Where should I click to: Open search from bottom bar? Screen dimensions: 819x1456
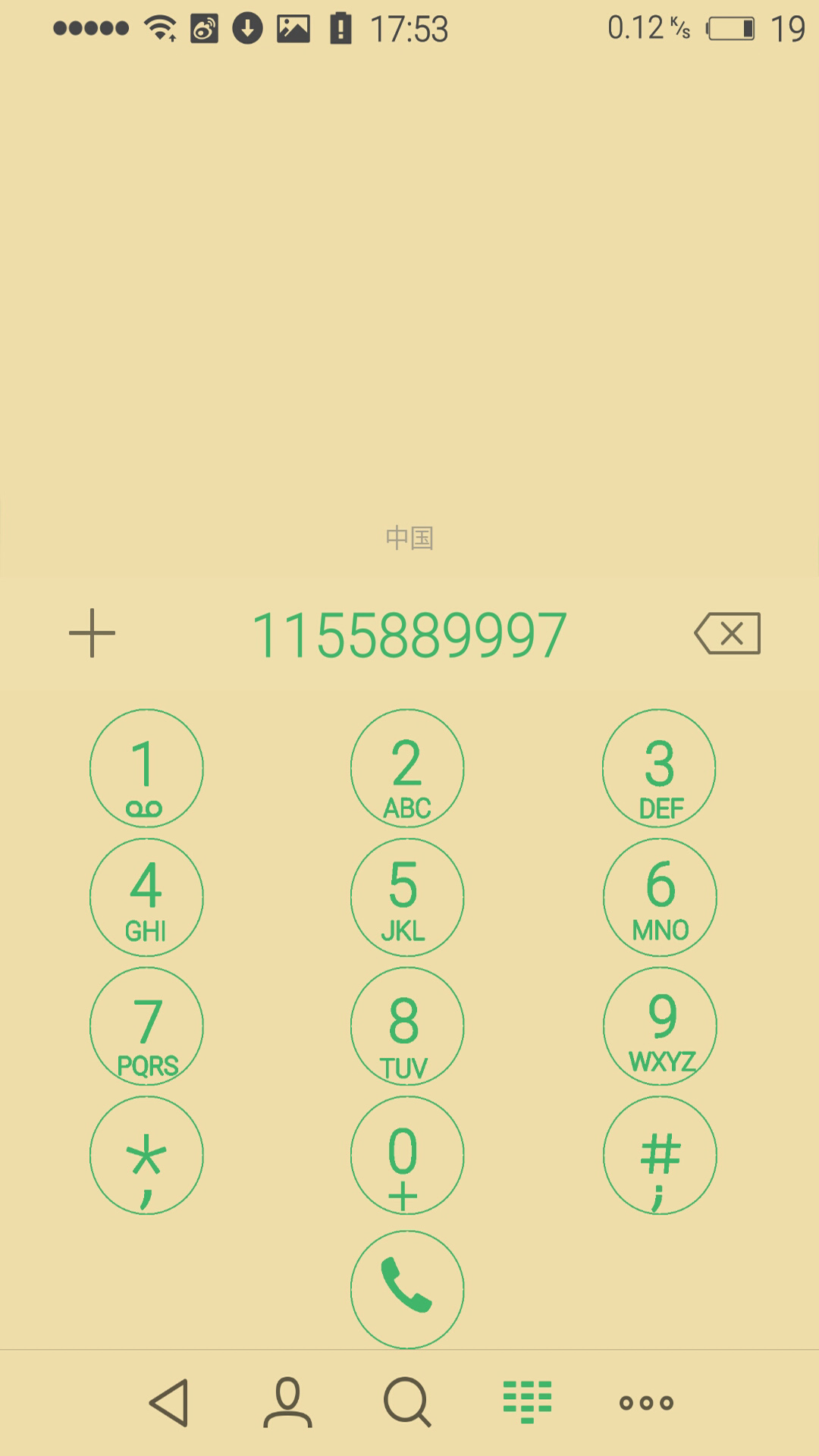[407, 1402]
